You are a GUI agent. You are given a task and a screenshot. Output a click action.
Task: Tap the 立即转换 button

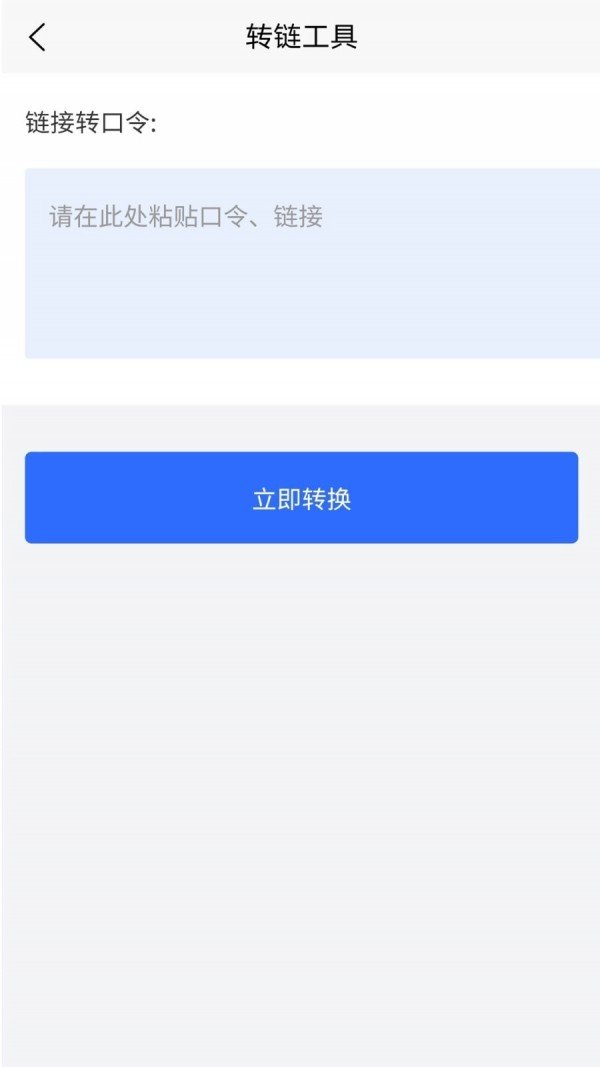pyautogui.click(x=301, y=498)
